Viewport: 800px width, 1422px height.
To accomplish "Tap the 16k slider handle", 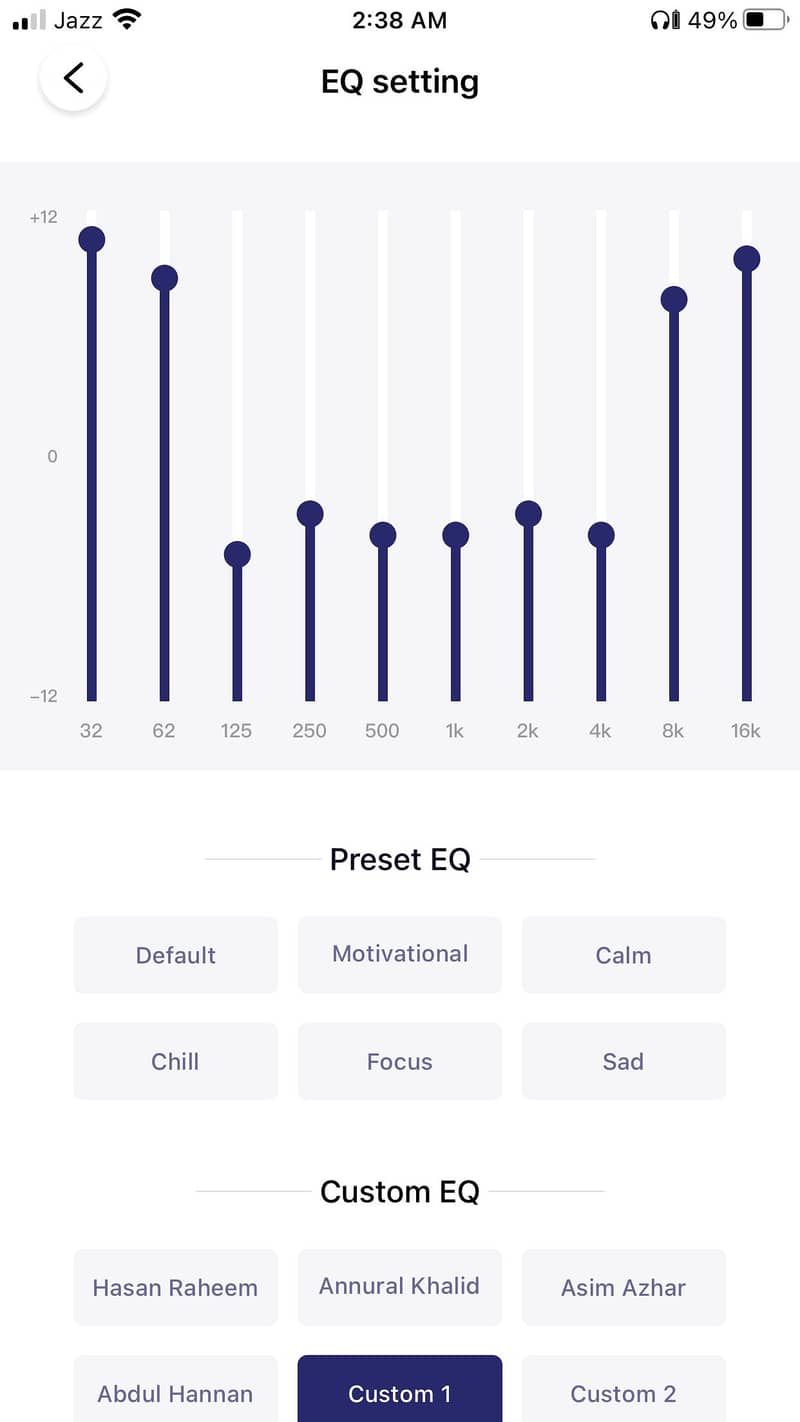I will click(x=747, y=259).
